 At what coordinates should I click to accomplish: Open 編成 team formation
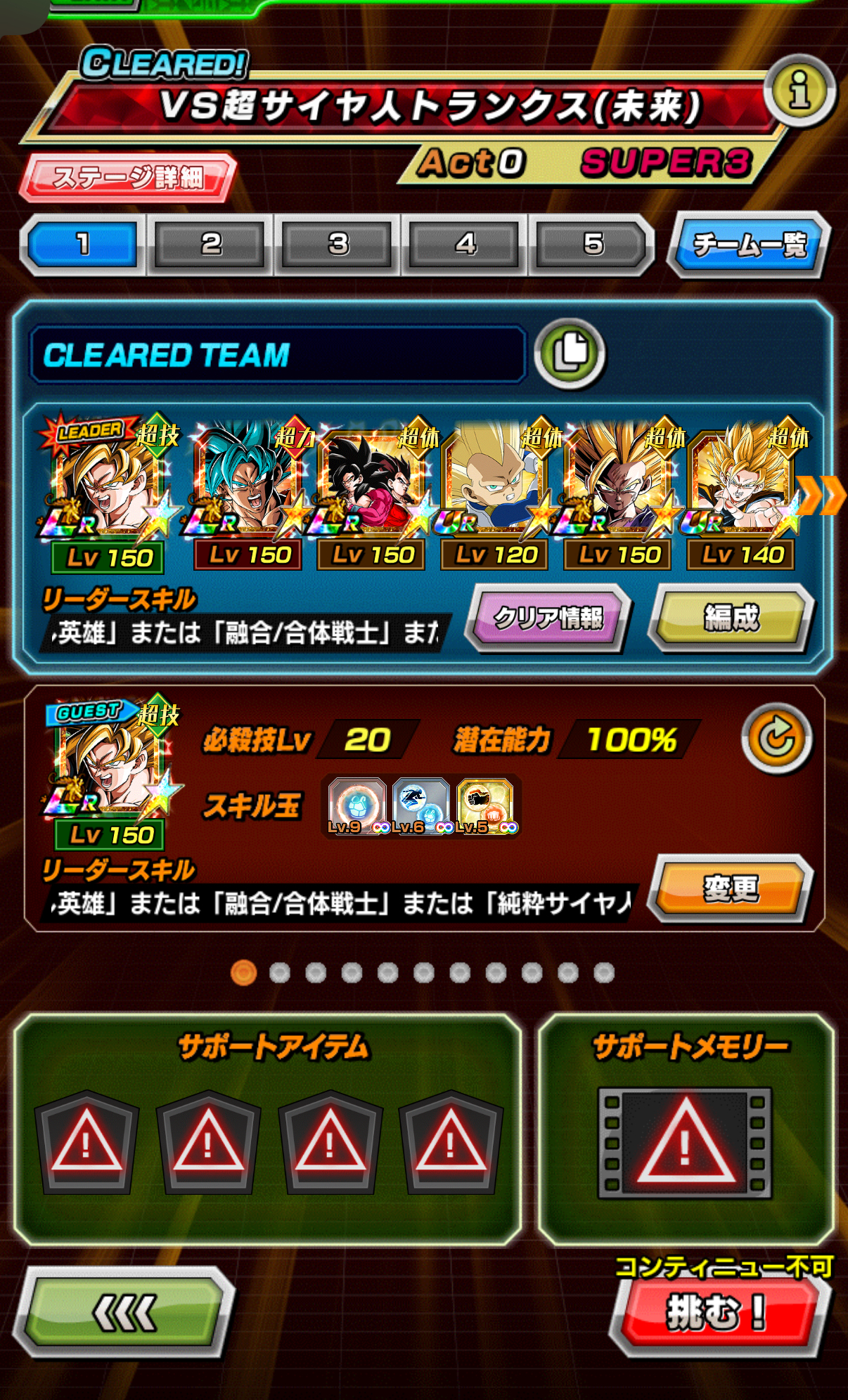[x=731, y=618]
